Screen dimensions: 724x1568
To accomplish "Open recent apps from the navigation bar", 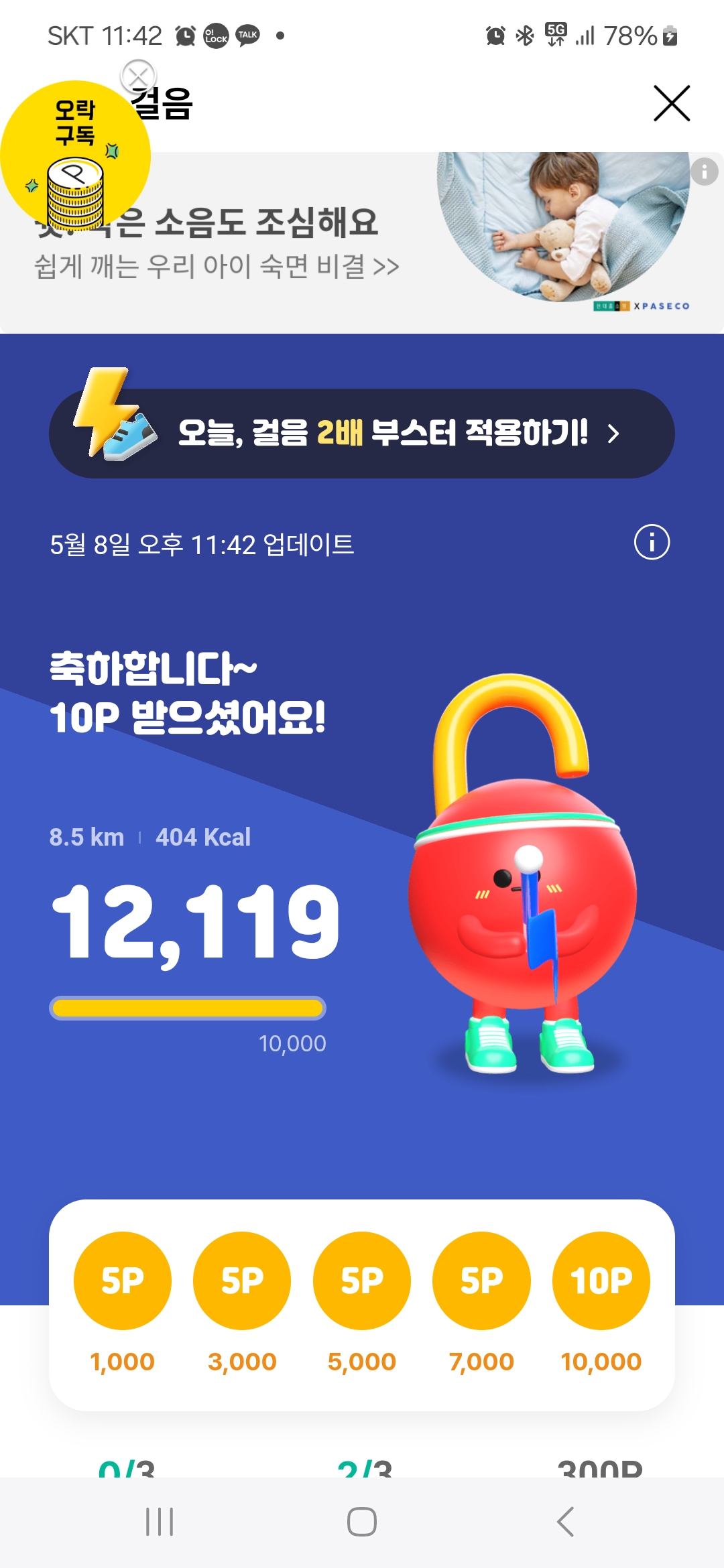I will pos(160,1522).
